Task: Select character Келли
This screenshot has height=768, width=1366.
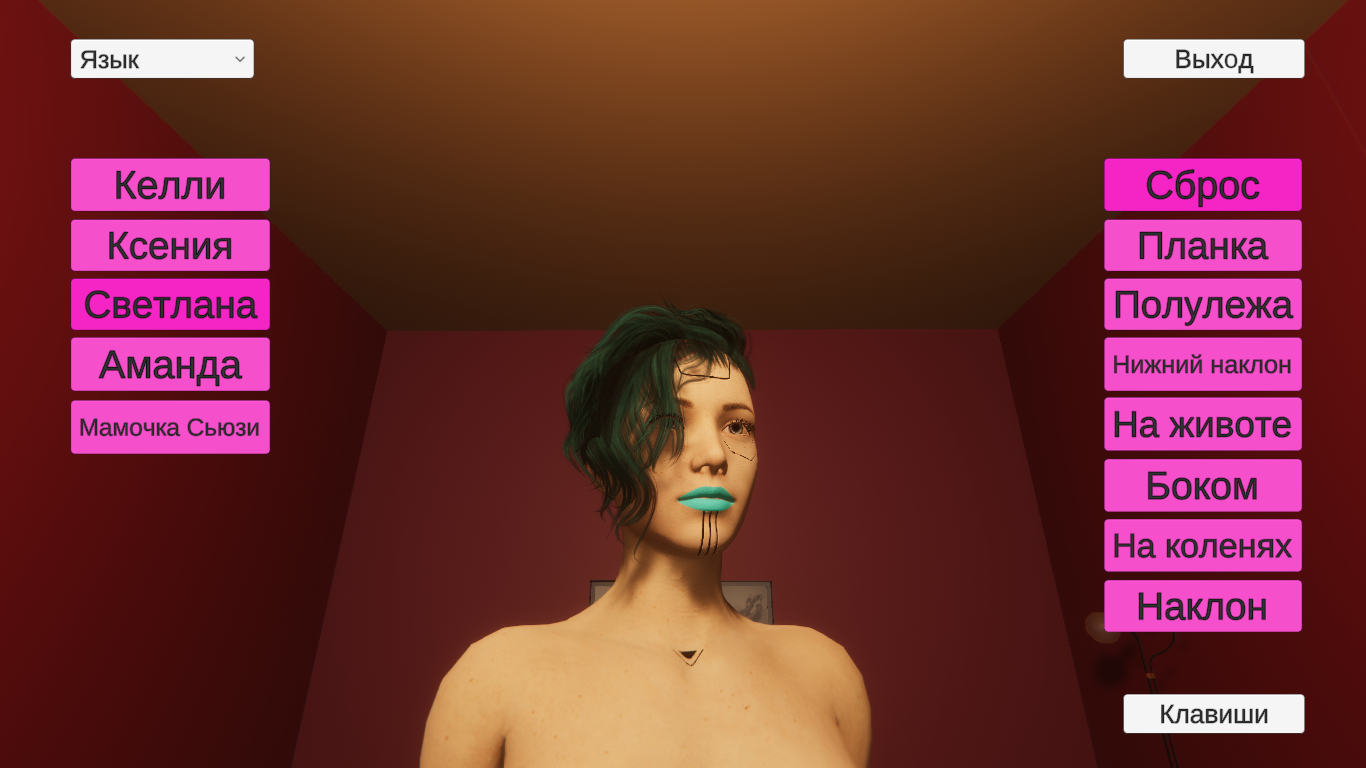Action: [170, 185]
